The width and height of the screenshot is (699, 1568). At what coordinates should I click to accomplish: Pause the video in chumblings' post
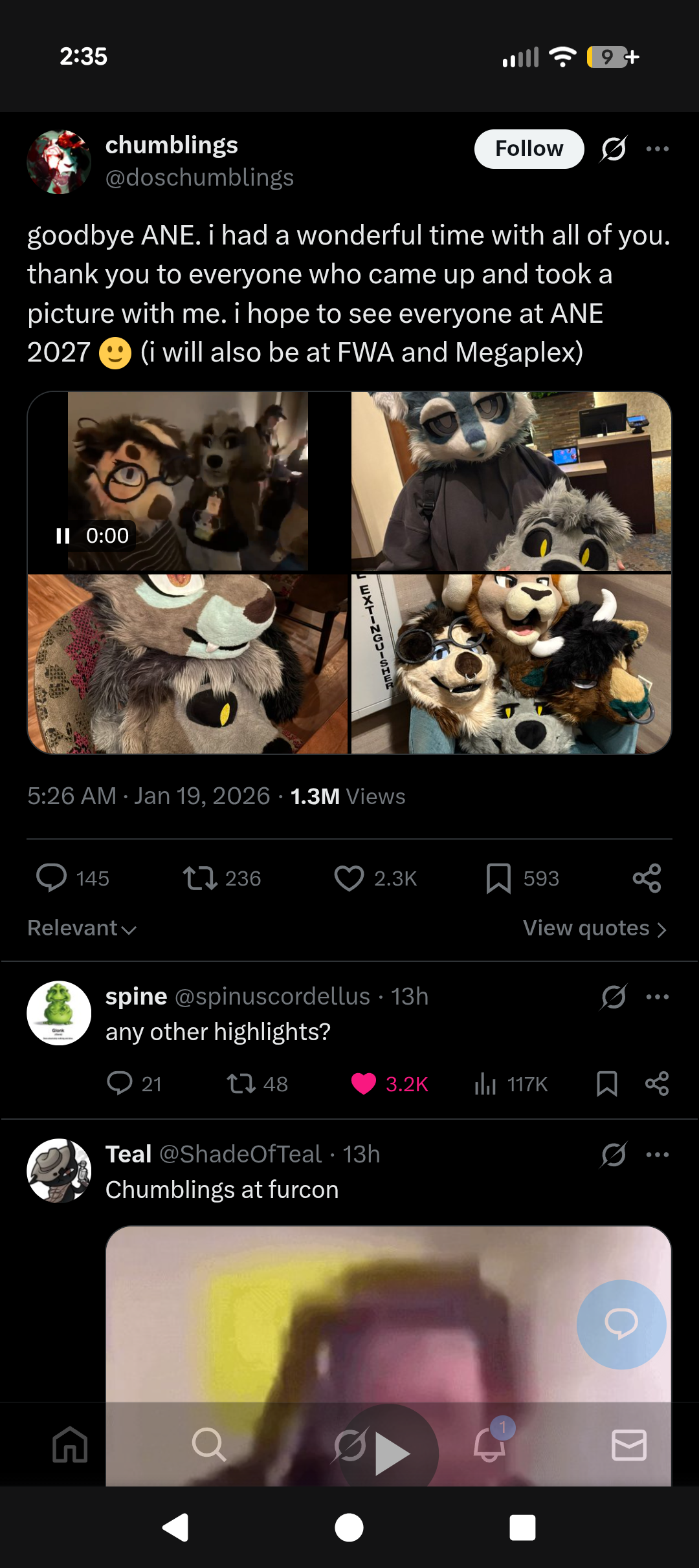(63, 536)
